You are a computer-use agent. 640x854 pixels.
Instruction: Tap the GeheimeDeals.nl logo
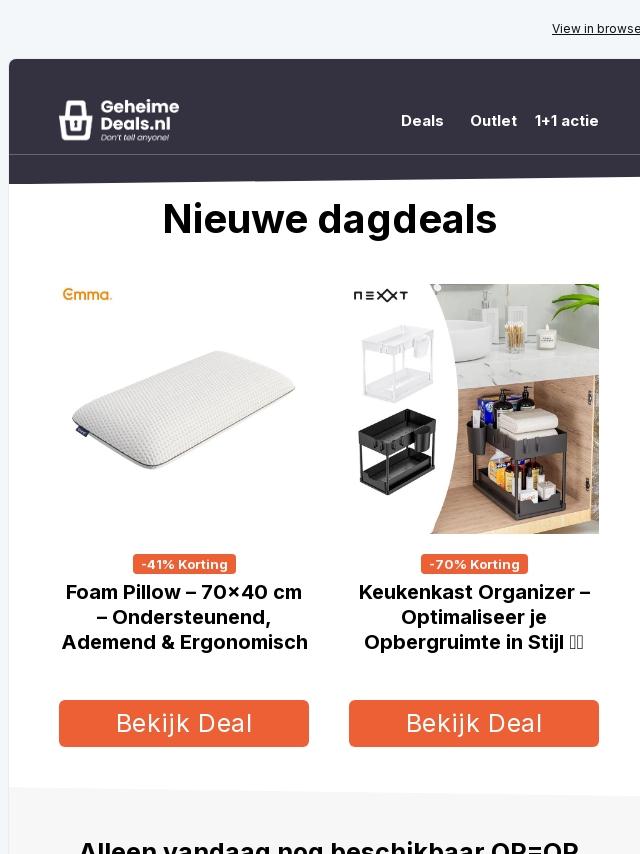[x=119, y=120]
